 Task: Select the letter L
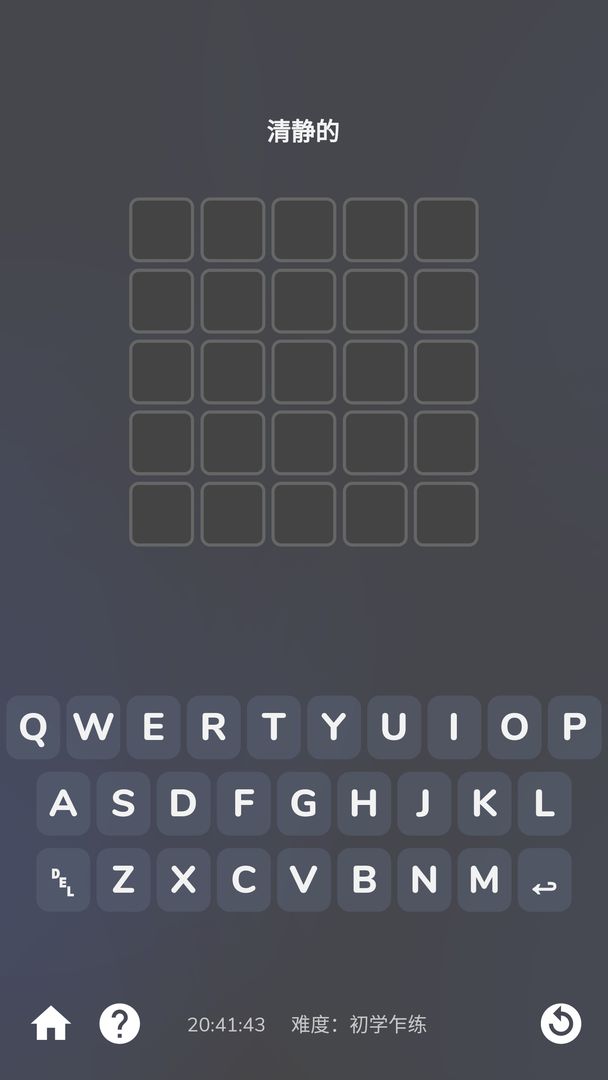pyautogui.click(x=544, y=803)
